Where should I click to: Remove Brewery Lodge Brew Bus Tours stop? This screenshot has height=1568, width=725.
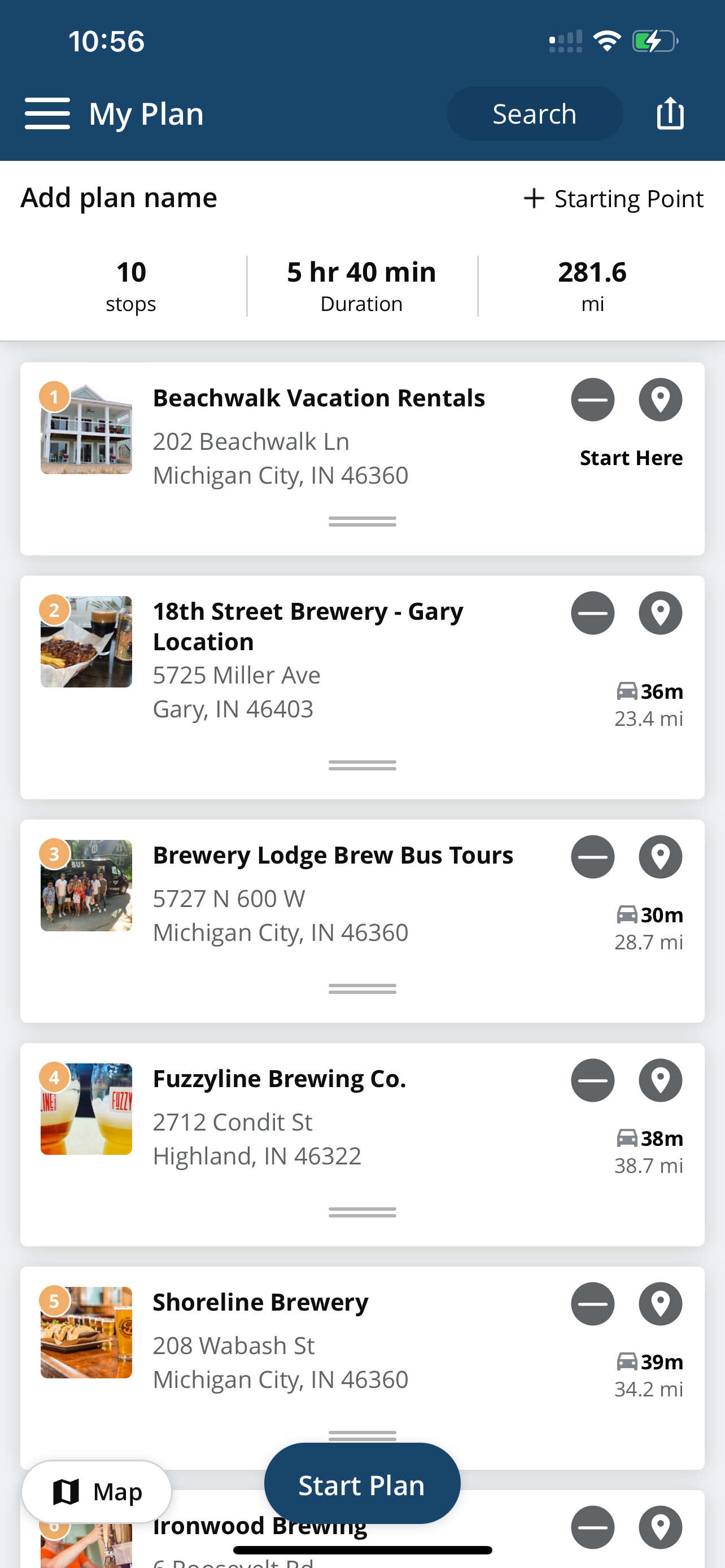[x=592, y=857]
